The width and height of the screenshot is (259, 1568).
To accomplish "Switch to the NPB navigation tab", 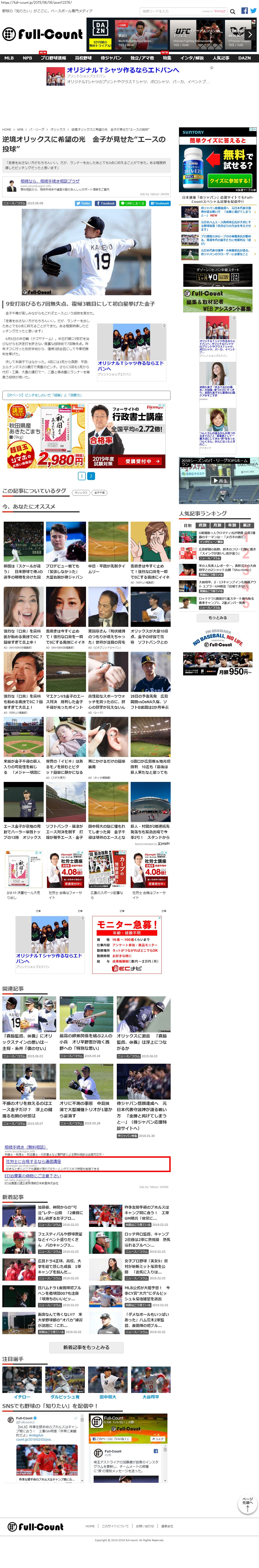I will pyautogui.click(x=27, y=58).
